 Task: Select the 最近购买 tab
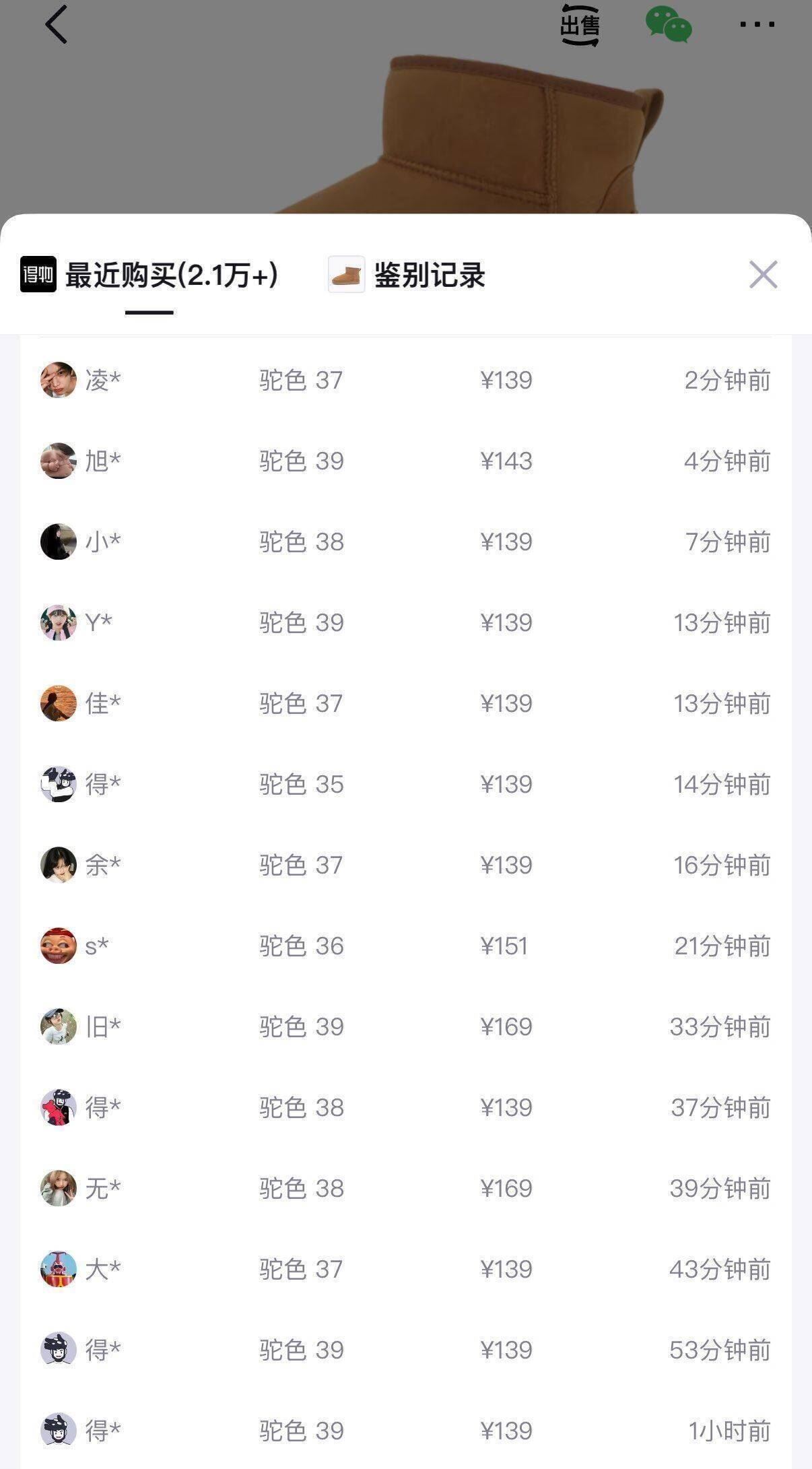tap(149, 275)
